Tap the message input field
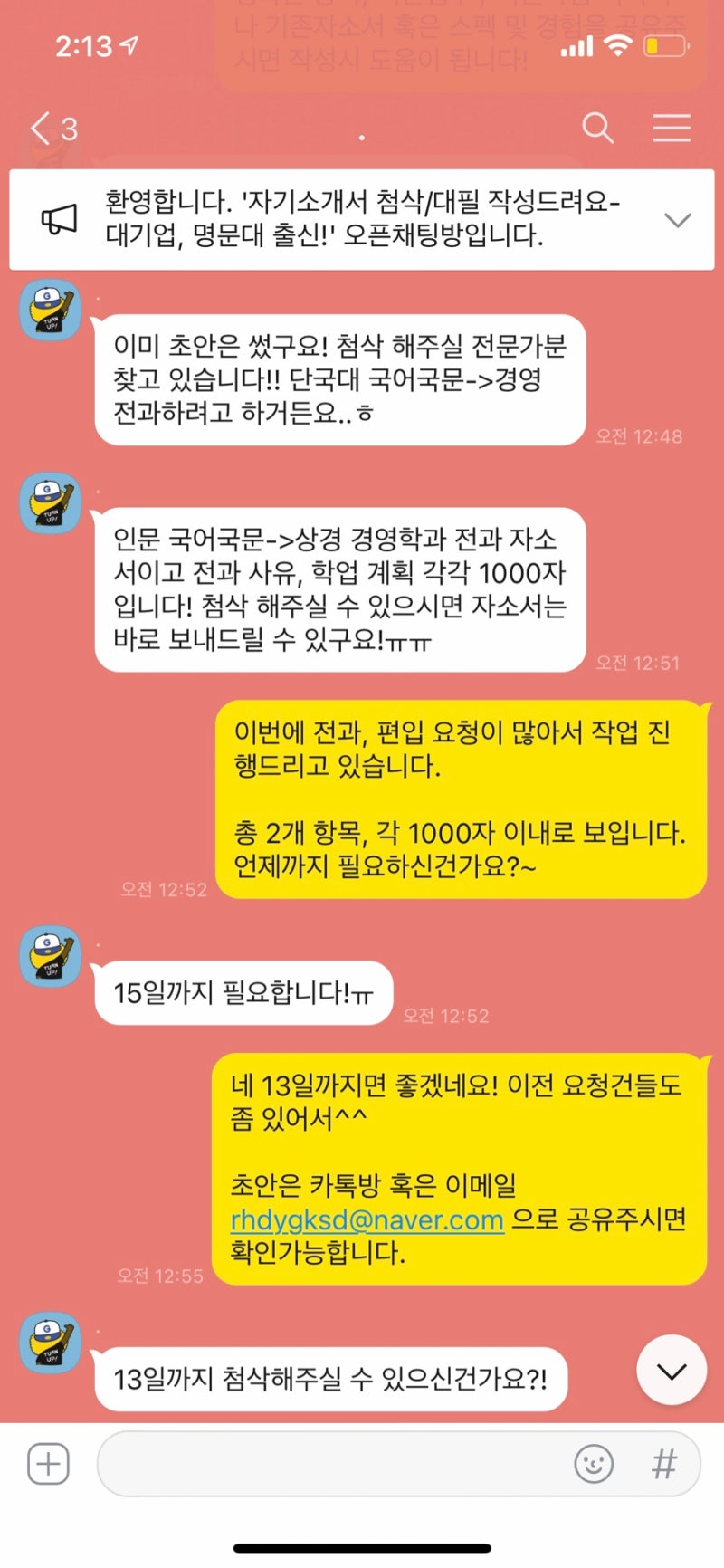 335,1464
